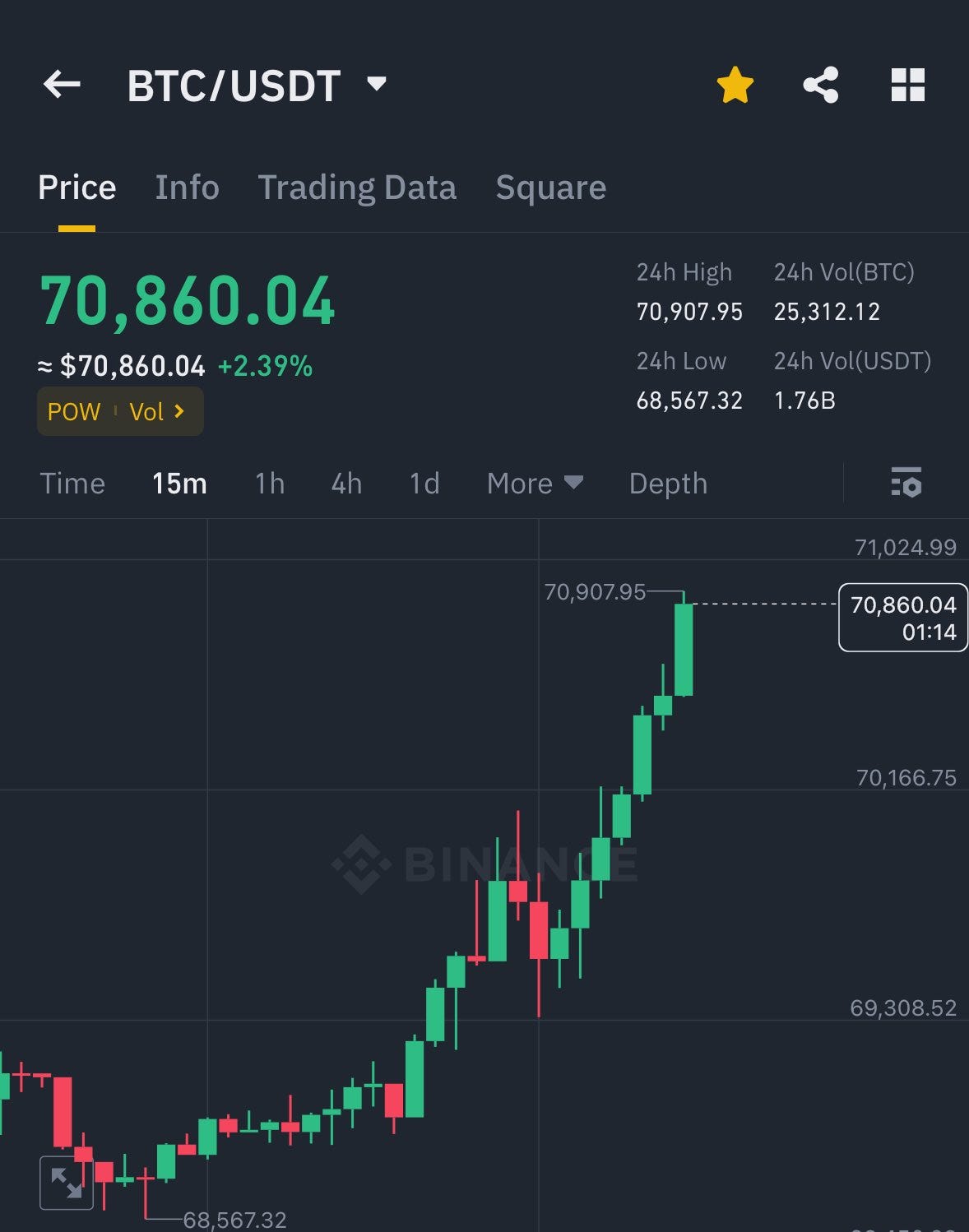The width and height of the screenshot is (969, 1232).
Task: Switch chart to Depth view
Action: coord(668,484)
